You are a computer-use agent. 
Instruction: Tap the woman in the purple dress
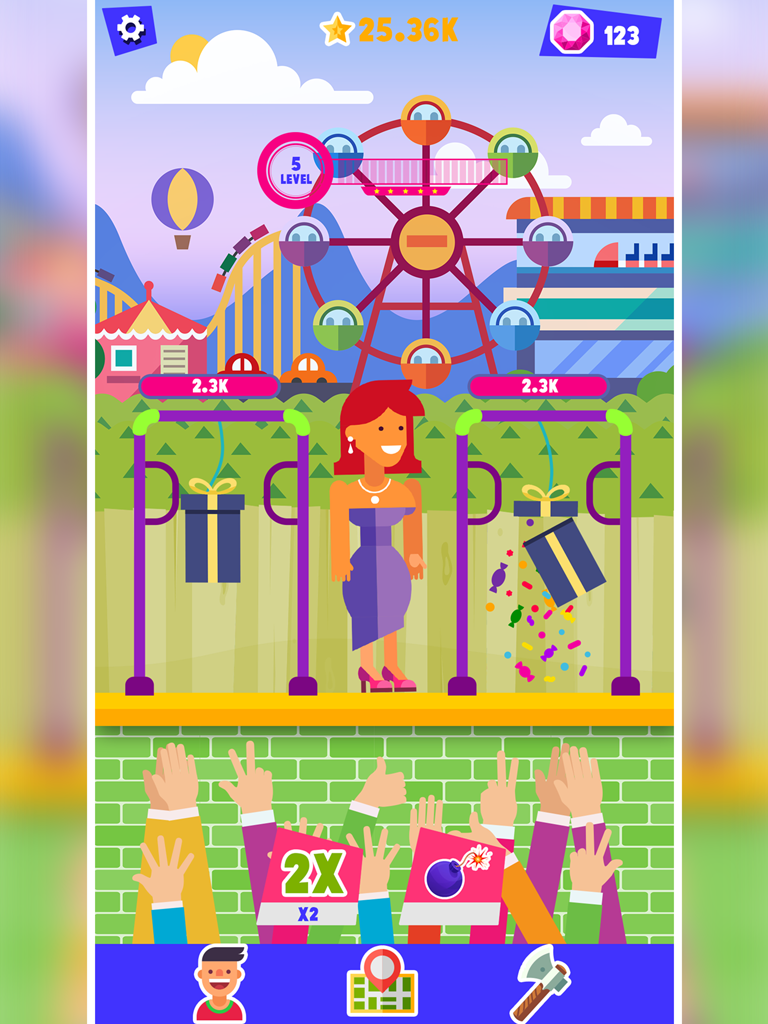[378, 540]
